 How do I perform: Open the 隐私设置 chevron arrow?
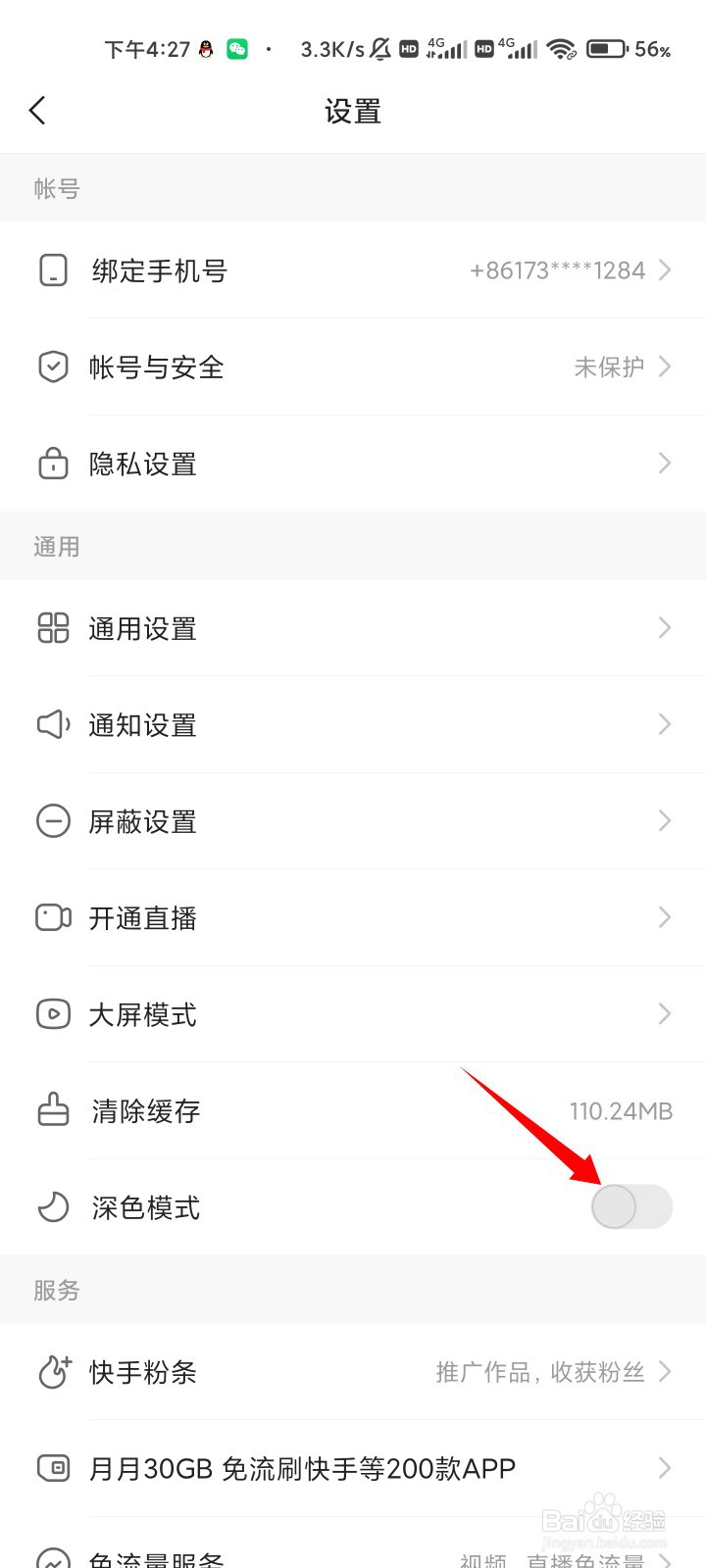click(x=665, y=463)
